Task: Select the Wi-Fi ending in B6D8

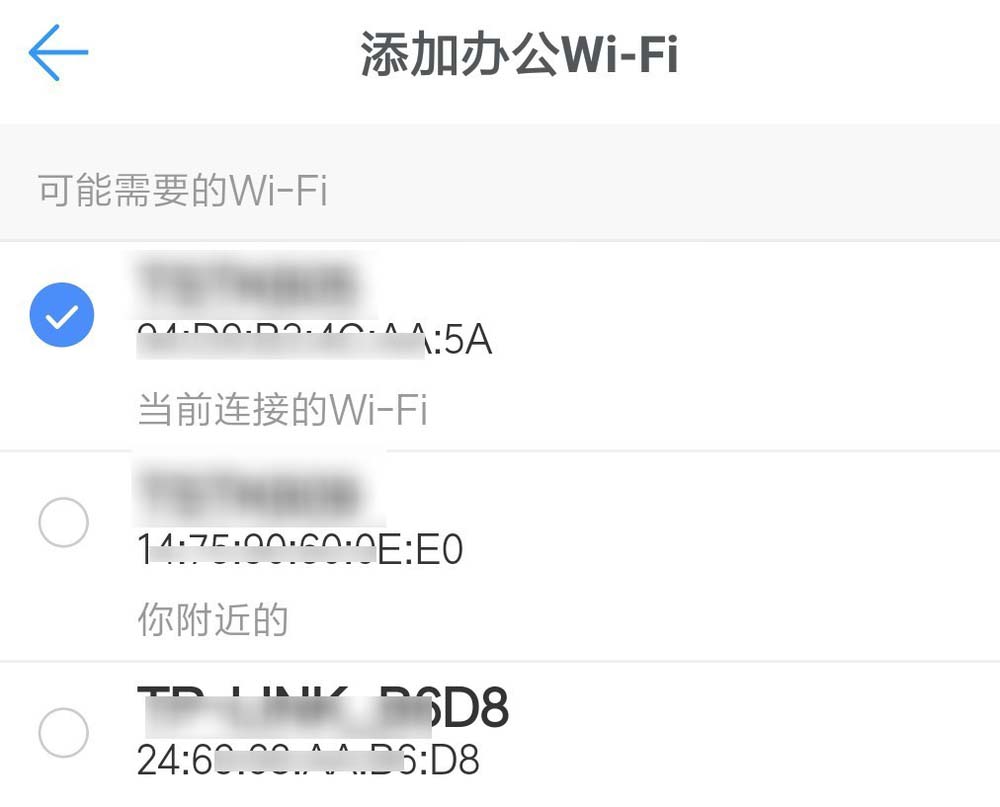Action: pos(63,733)
